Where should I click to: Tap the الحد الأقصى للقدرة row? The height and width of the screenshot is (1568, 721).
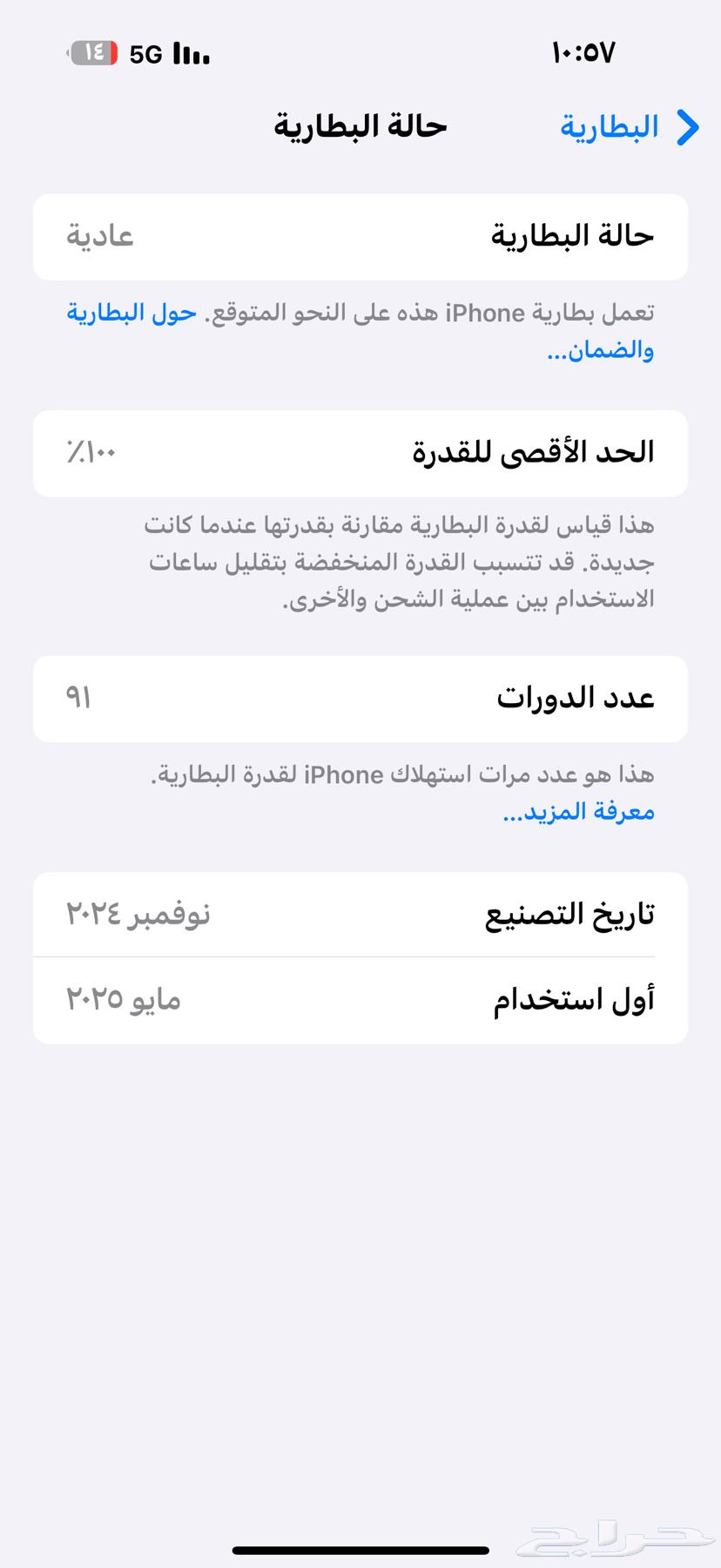coord(360,452)
